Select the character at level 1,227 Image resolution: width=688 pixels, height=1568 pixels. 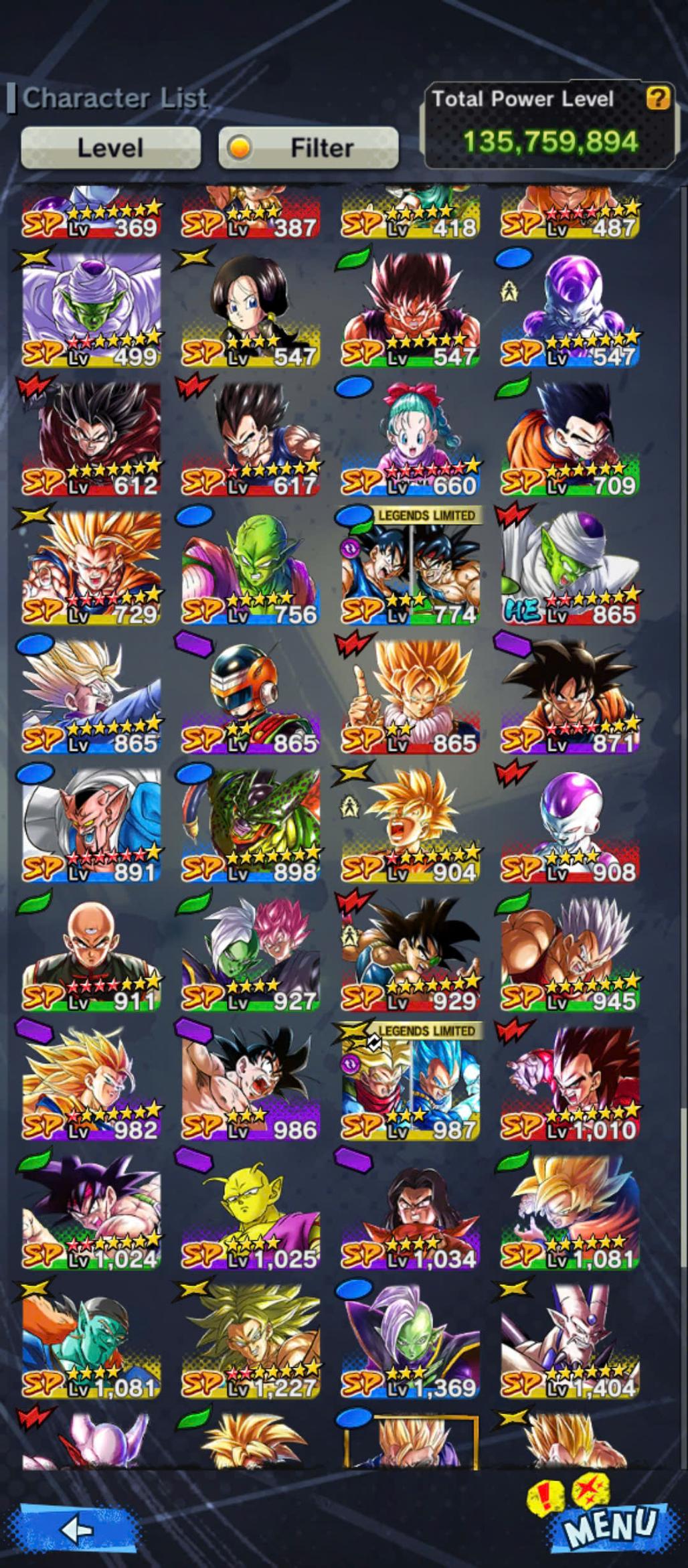click(251, 1339)
